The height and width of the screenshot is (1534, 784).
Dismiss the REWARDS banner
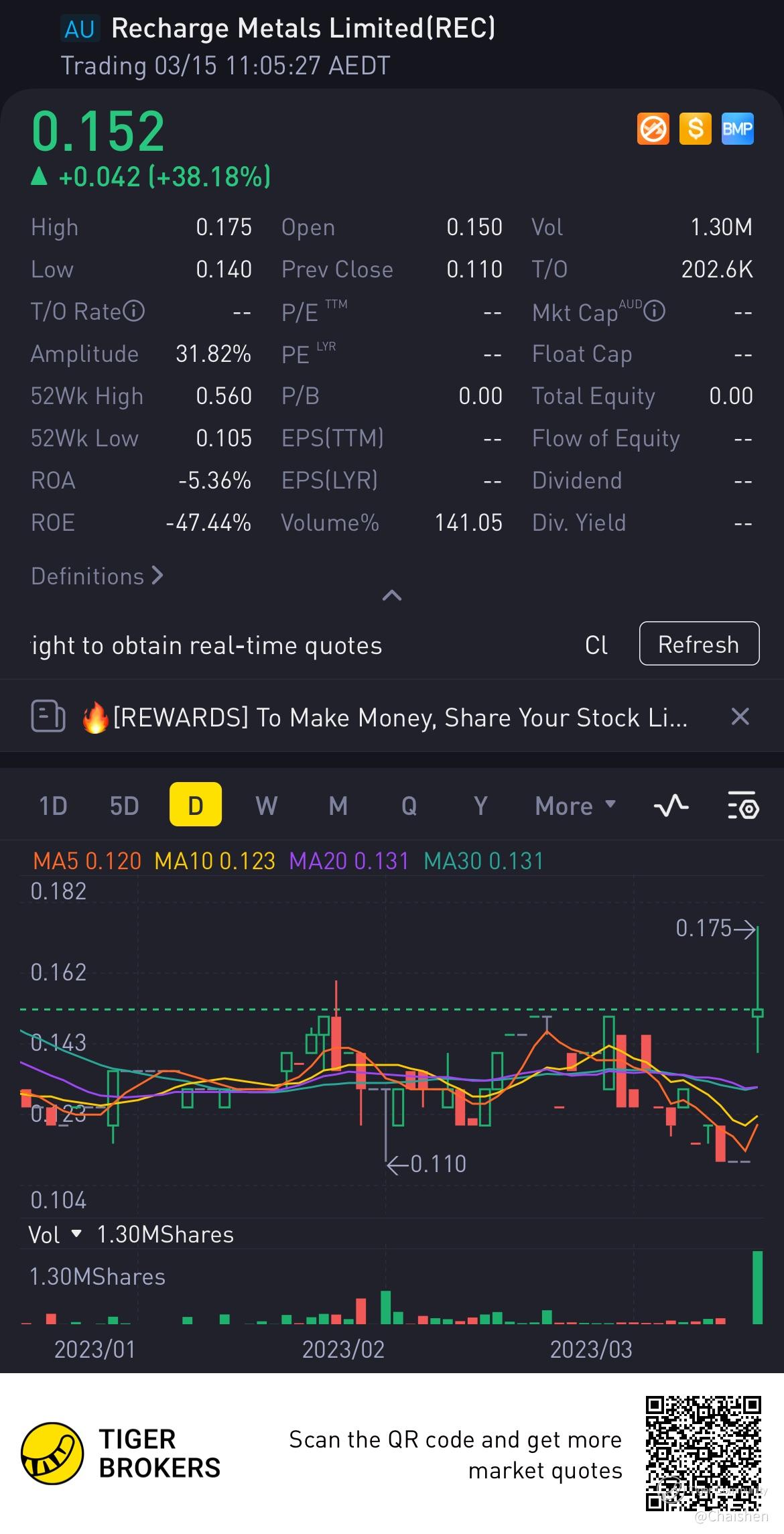point(740,716)
